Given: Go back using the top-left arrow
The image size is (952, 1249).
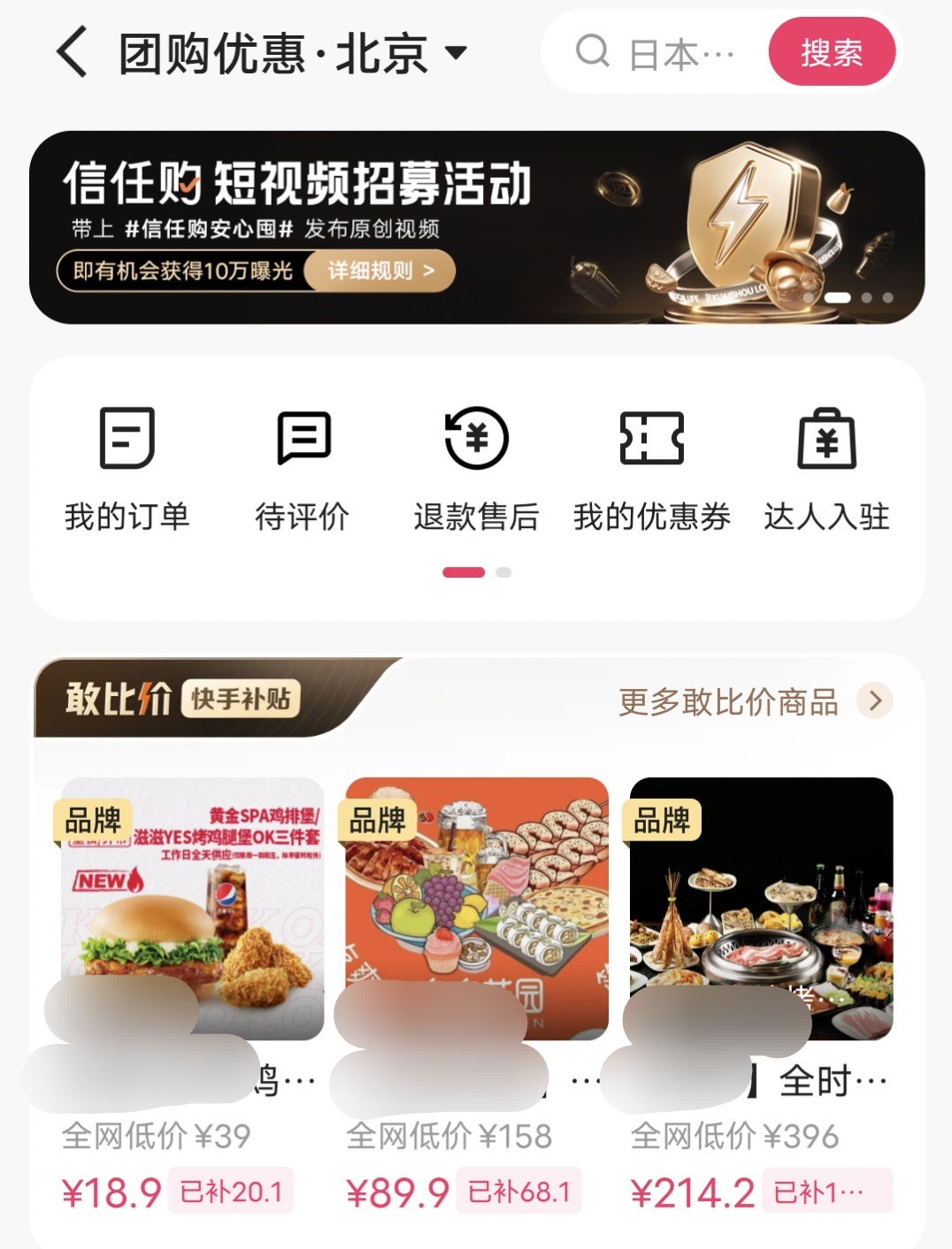Looking at the screenshot, I should click(73, 52).
